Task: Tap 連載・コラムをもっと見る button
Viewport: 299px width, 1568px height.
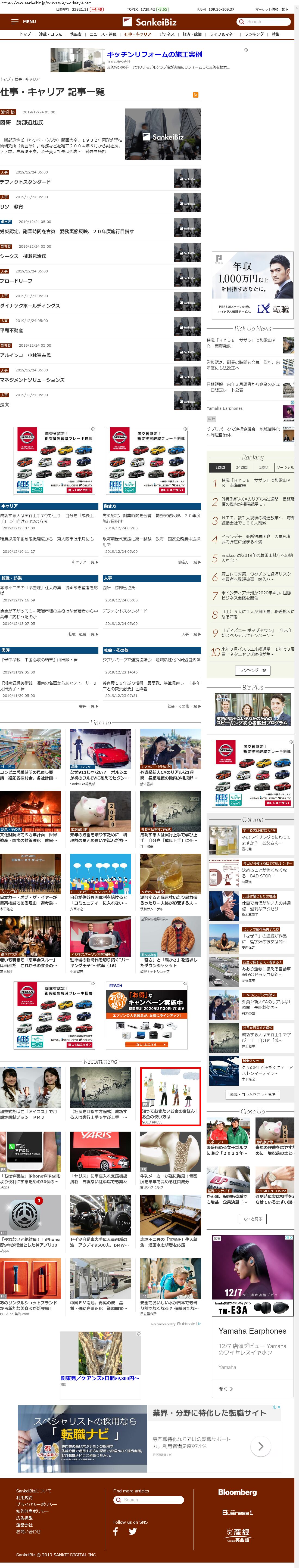Action: coord(252,1094)
